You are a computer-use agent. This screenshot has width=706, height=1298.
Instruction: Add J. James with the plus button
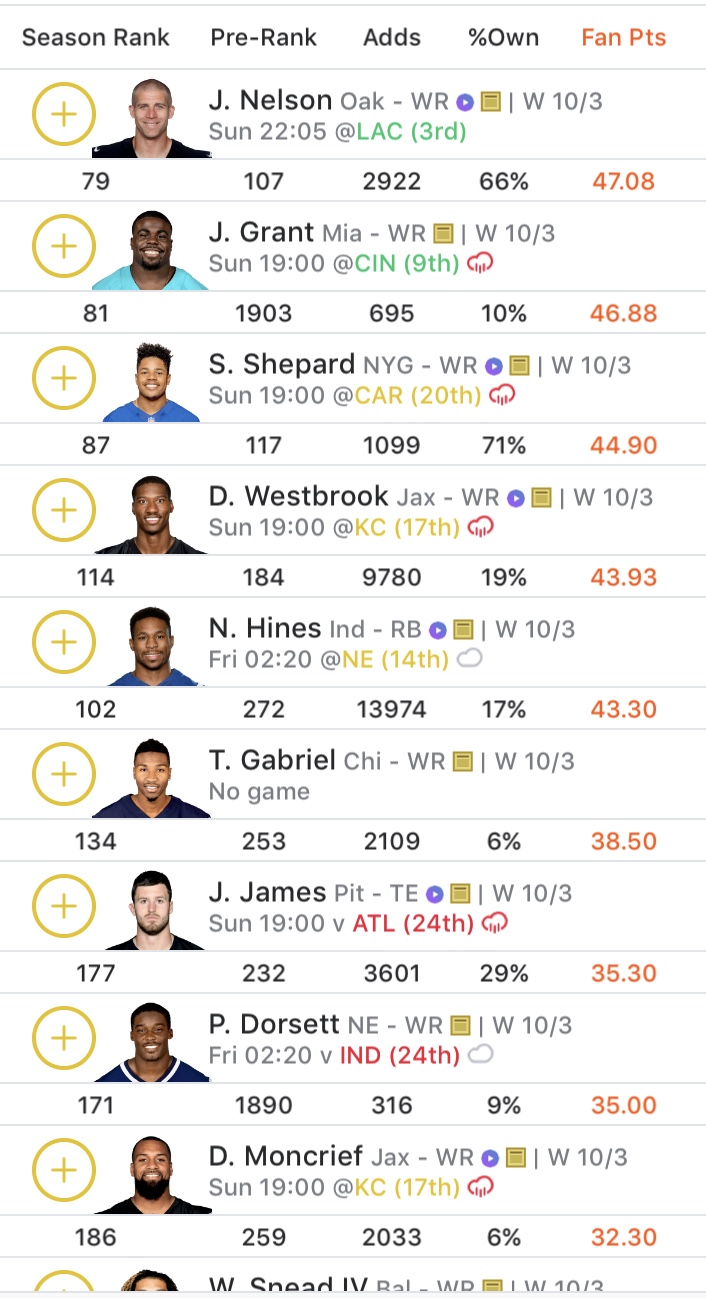pos(63,906)
